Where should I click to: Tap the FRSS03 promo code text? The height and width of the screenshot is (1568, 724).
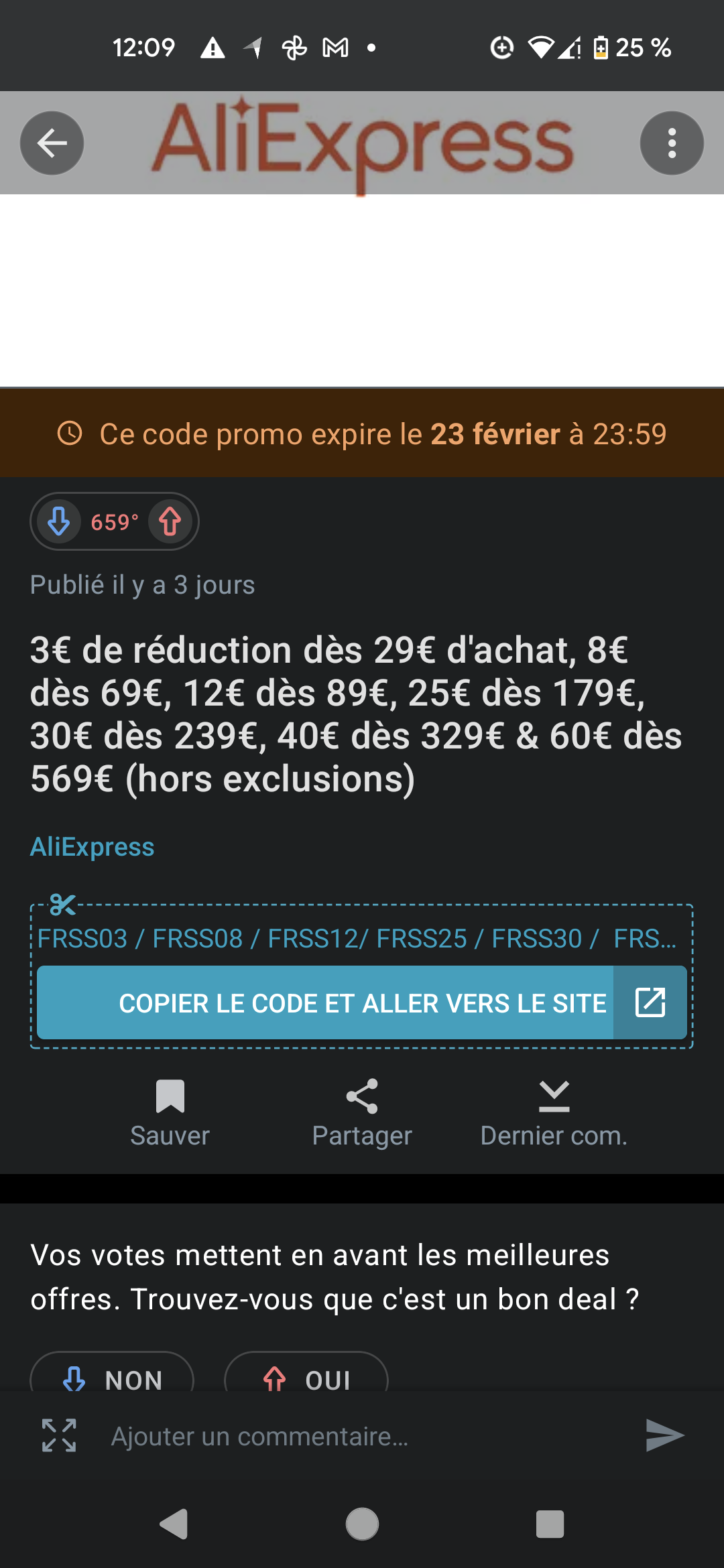(x=82, y=938)
